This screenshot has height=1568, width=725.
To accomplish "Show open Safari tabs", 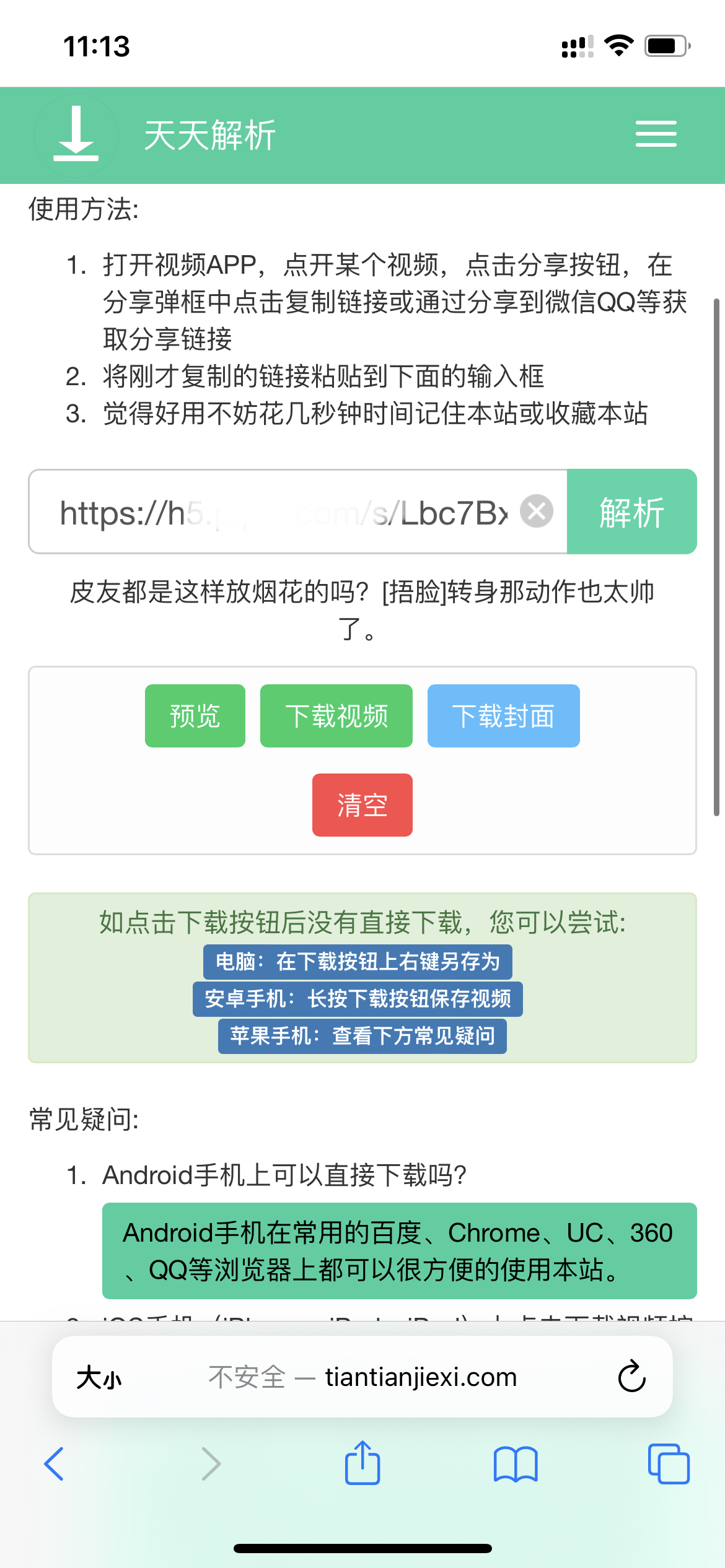I will pos(668,1464).
